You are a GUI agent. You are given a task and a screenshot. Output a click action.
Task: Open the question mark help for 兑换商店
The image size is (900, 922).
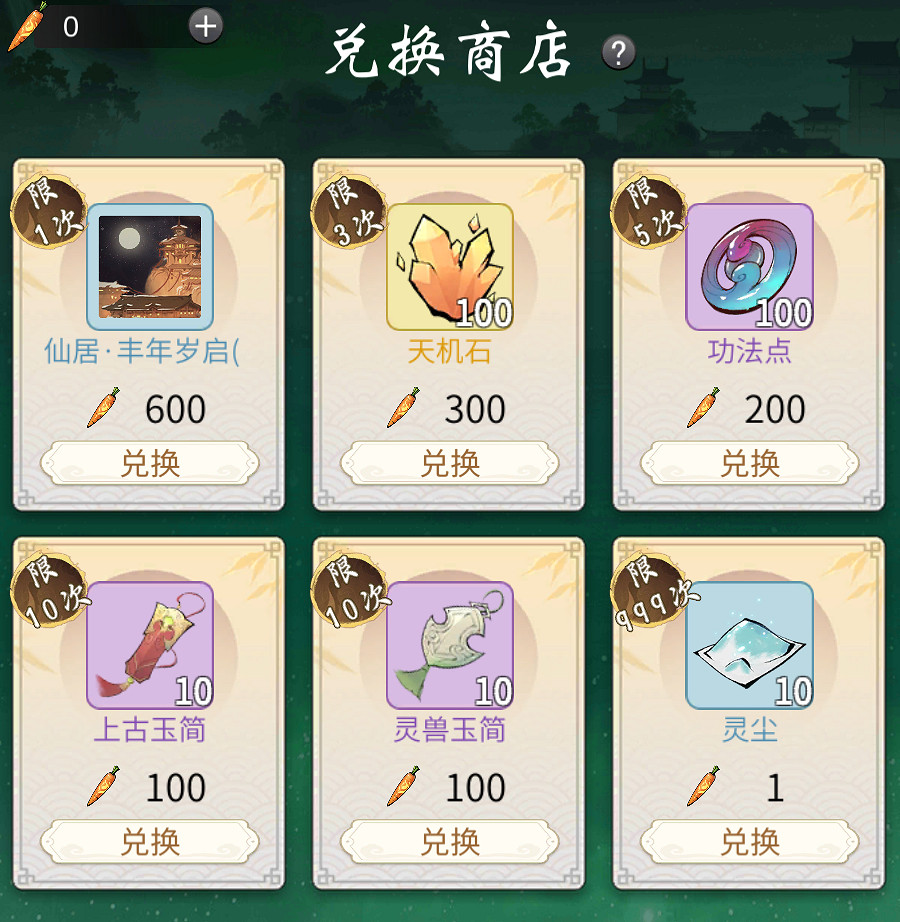619,51
